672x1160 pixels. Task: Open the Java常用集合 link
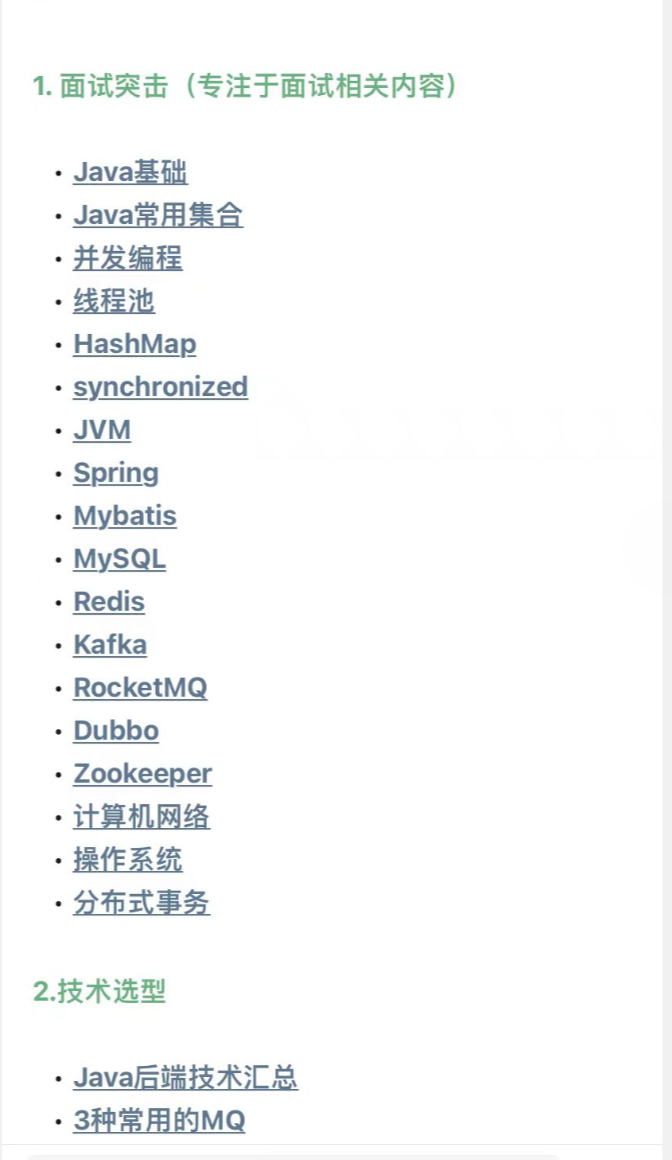(158, 215)
